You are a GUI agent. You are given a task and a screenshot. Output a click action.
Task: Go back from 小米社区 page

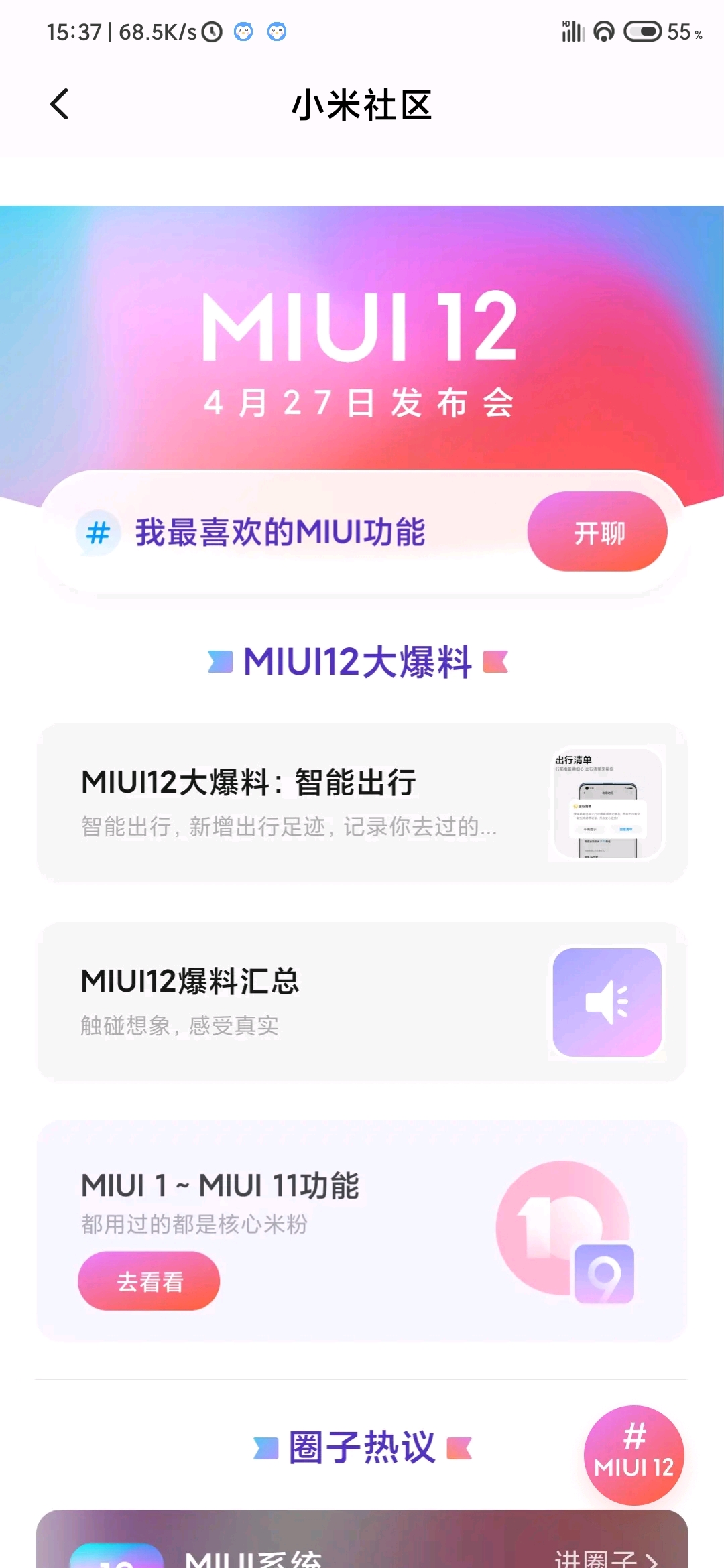(x=60, y=105)
